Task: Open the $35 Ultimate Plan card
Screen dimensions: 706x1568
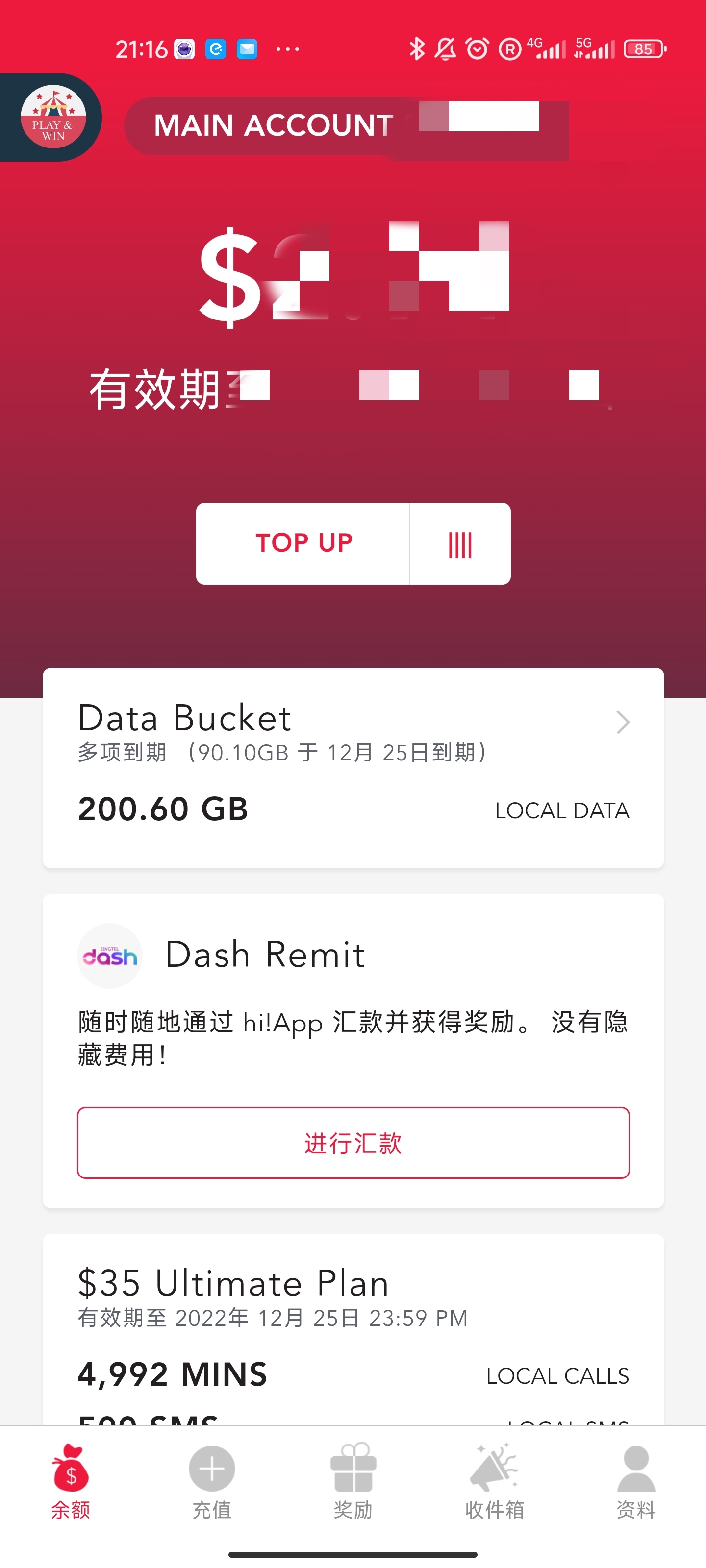Action: (x=353, y=1309)
